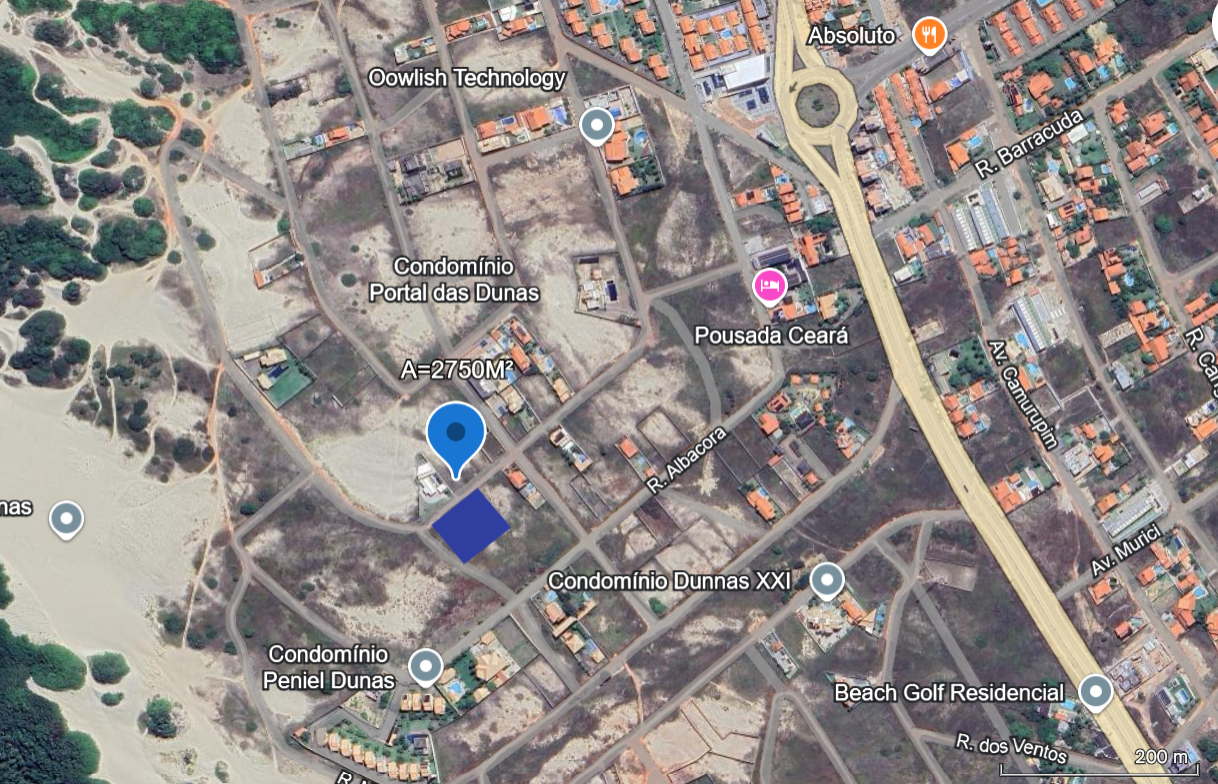Open the Absoluto restaurant marker
The height and width of the screenshot is (784, 1218).
[x=929, y=35]
